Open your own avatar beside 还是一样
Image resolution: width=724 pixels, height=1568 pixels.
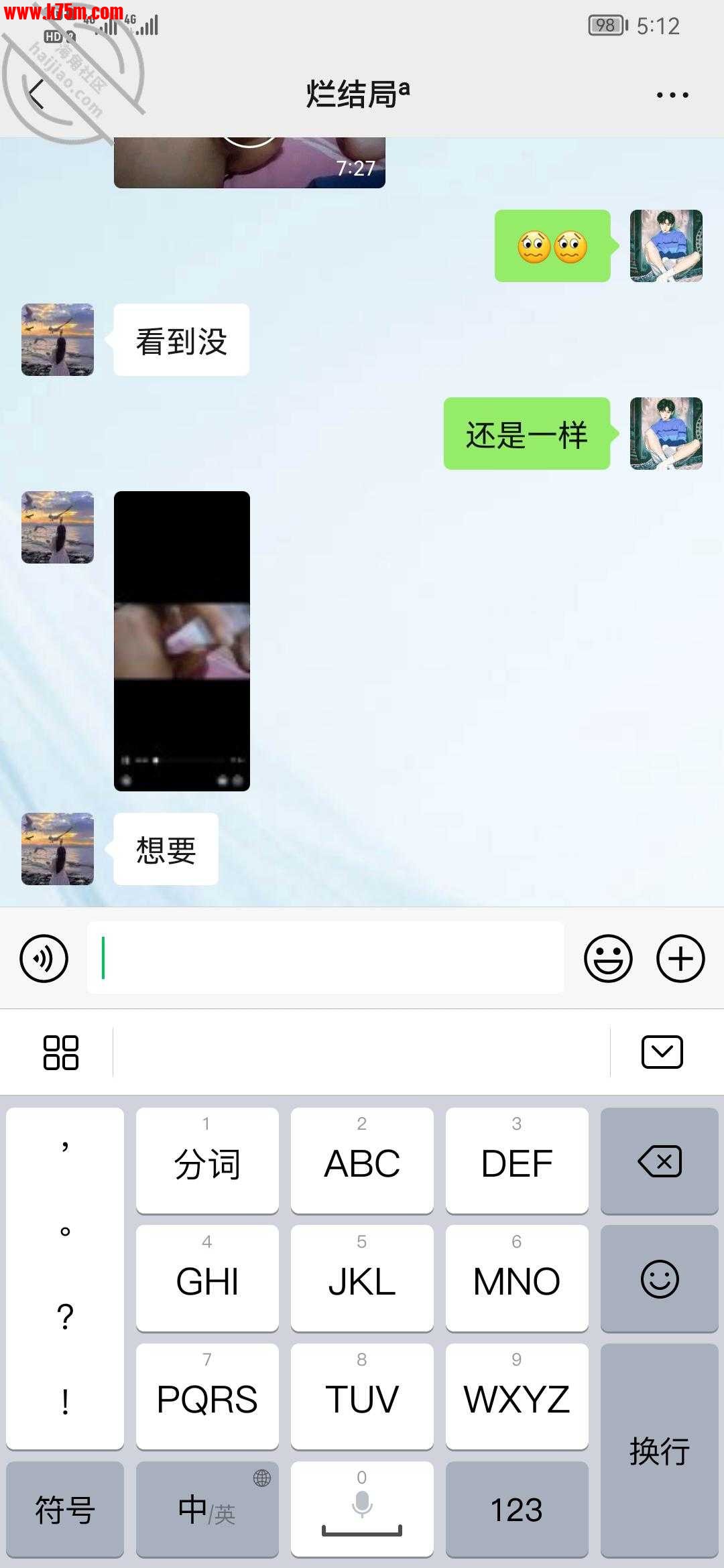[x=666, y=434]
